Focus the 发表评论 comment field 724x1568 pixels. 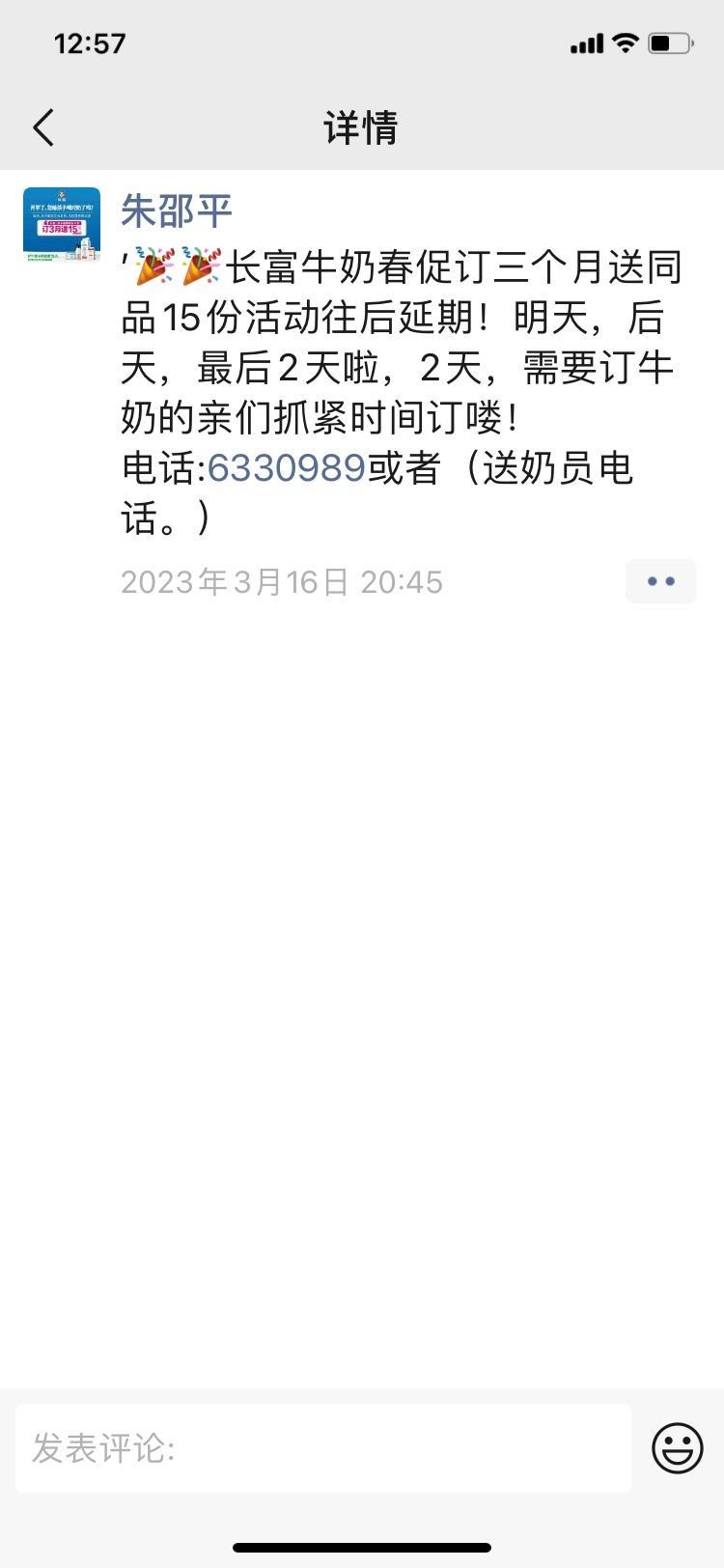point(323,1447)
